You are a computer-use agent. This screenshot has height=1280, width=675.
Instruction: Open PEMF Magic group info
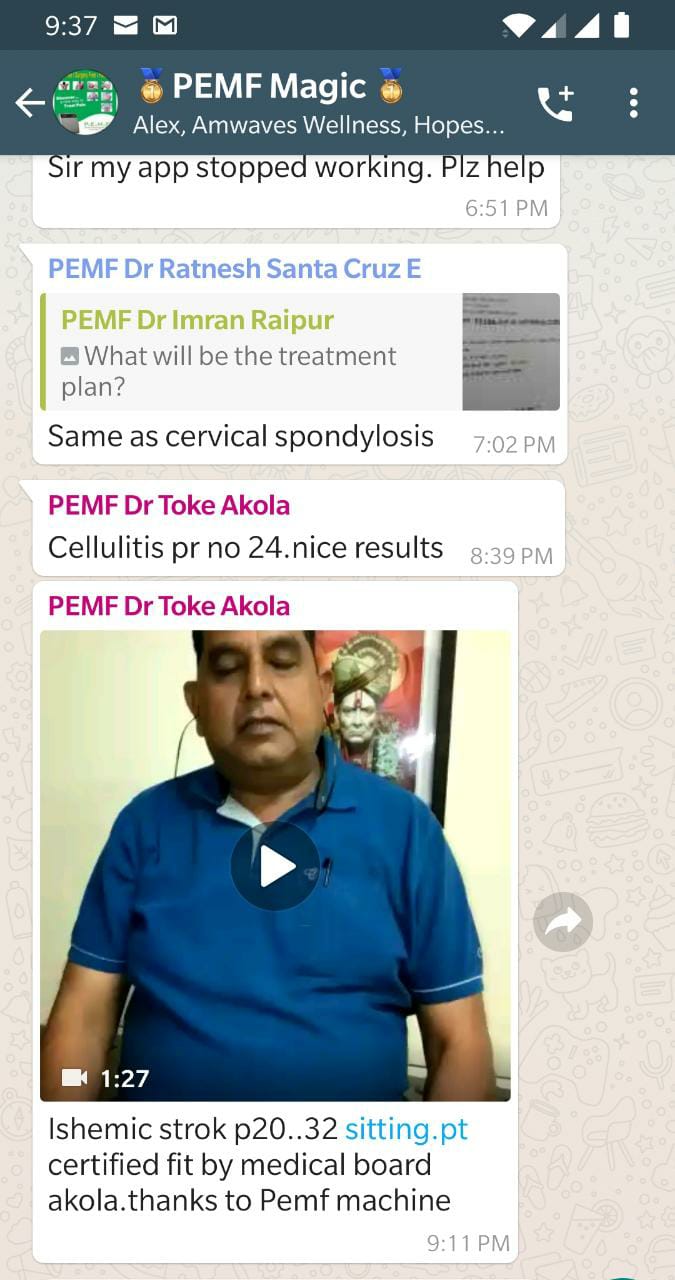coord(319,103)
